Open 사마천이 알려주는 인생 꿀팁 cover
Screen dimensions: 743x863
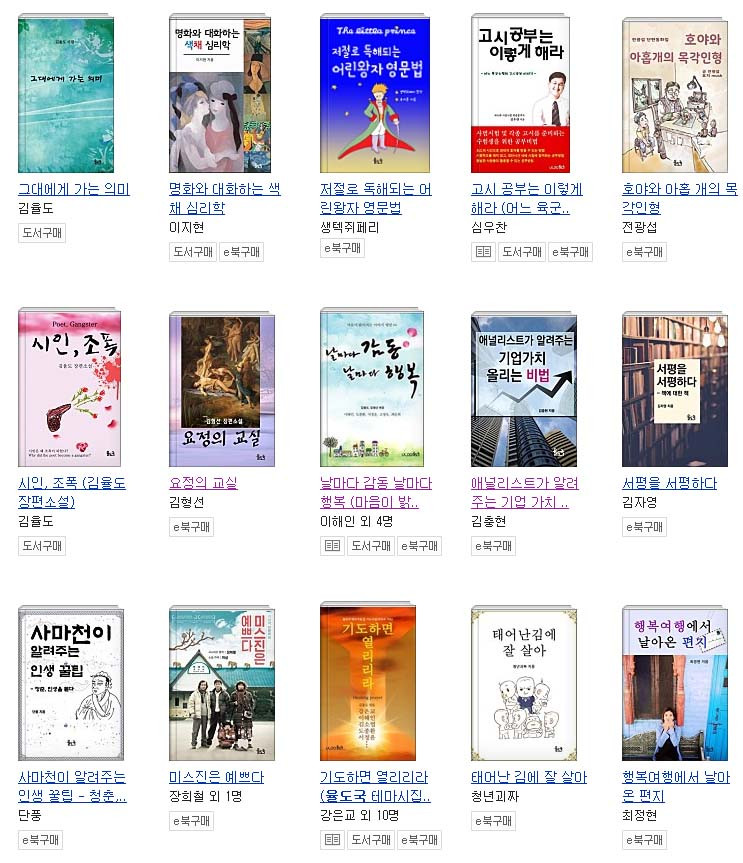coord(70,683)
